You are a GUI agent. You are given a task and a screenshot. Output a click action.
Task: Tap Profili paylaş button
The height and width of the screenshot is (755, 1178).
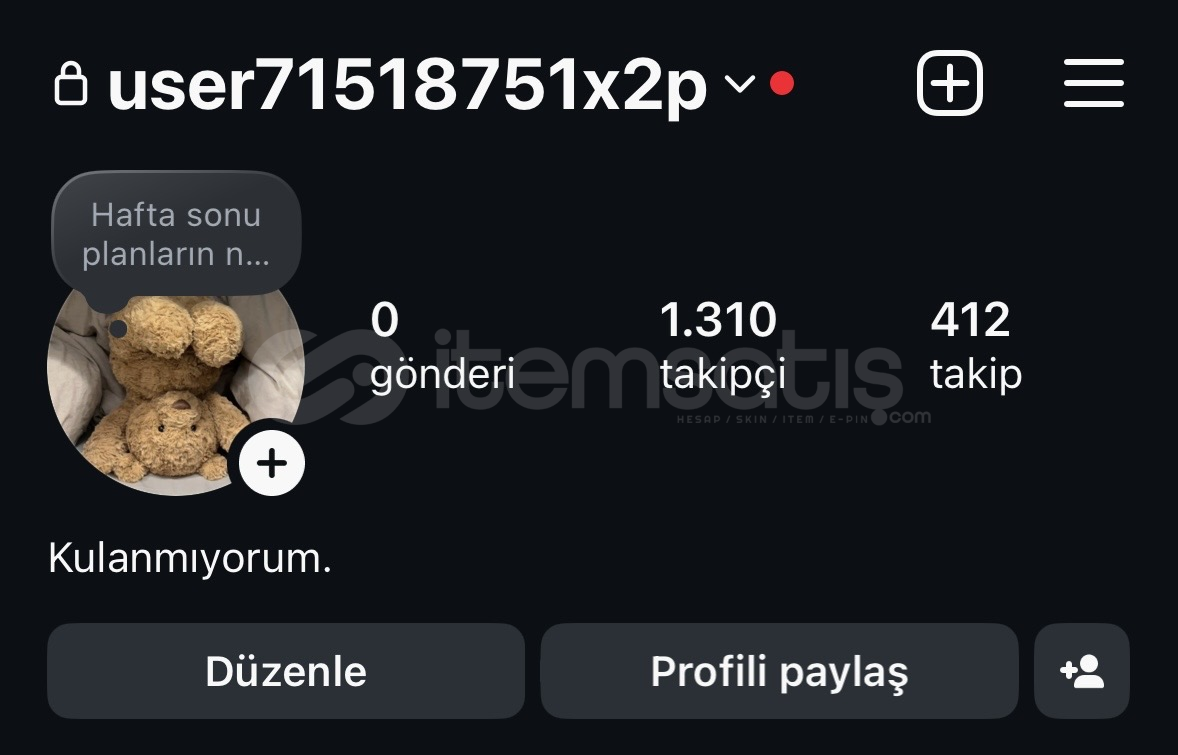click(x=779, y=671)
